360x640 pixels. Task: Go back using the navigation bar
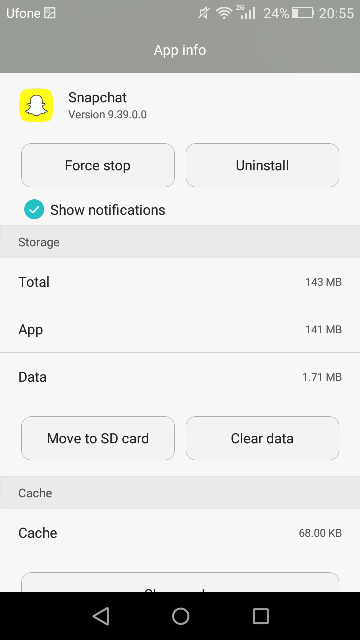(101, 616)
